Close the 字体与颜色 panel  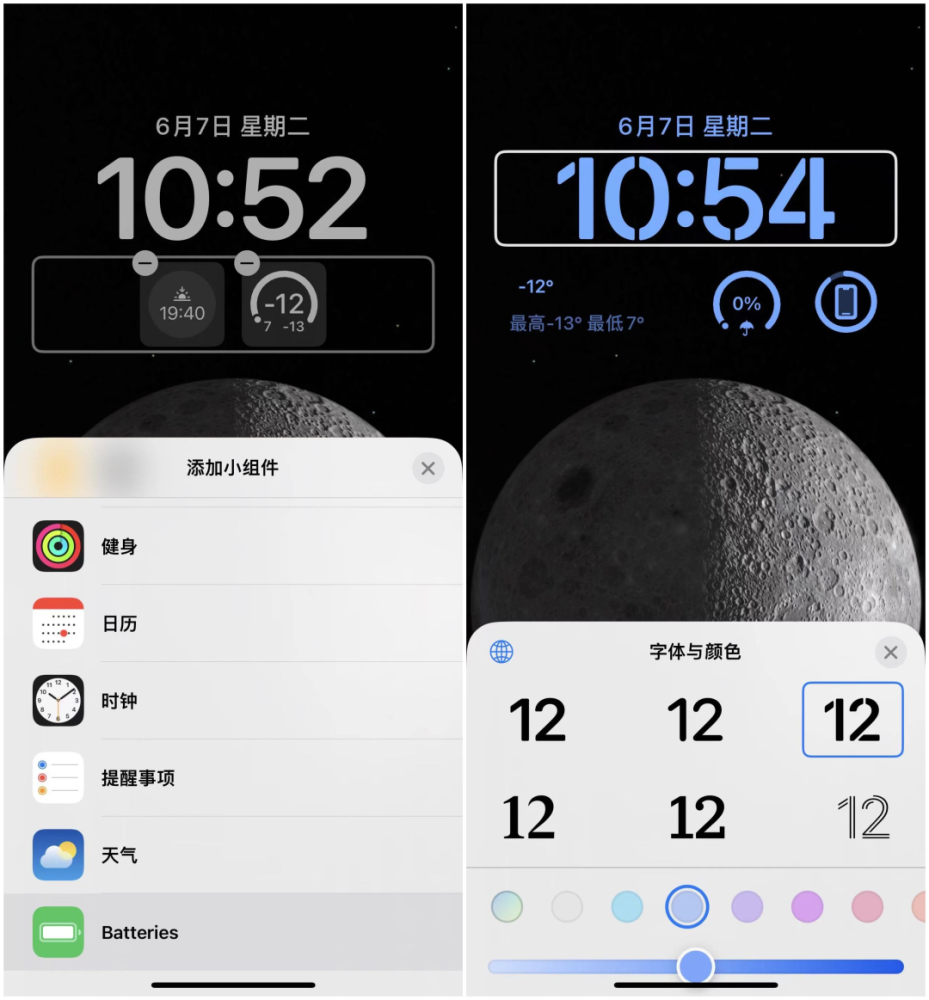tap(890, 653)
